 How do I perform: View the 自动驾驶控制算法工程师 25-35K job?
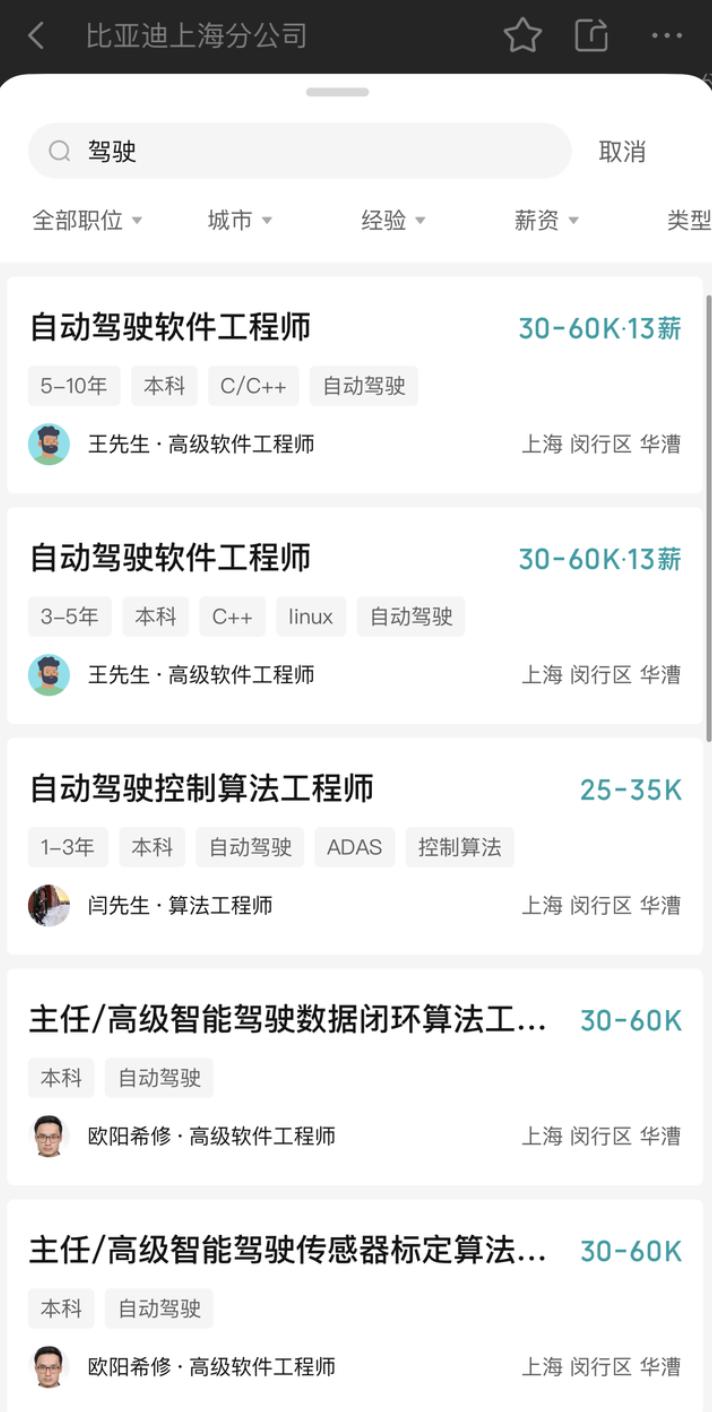355,846
